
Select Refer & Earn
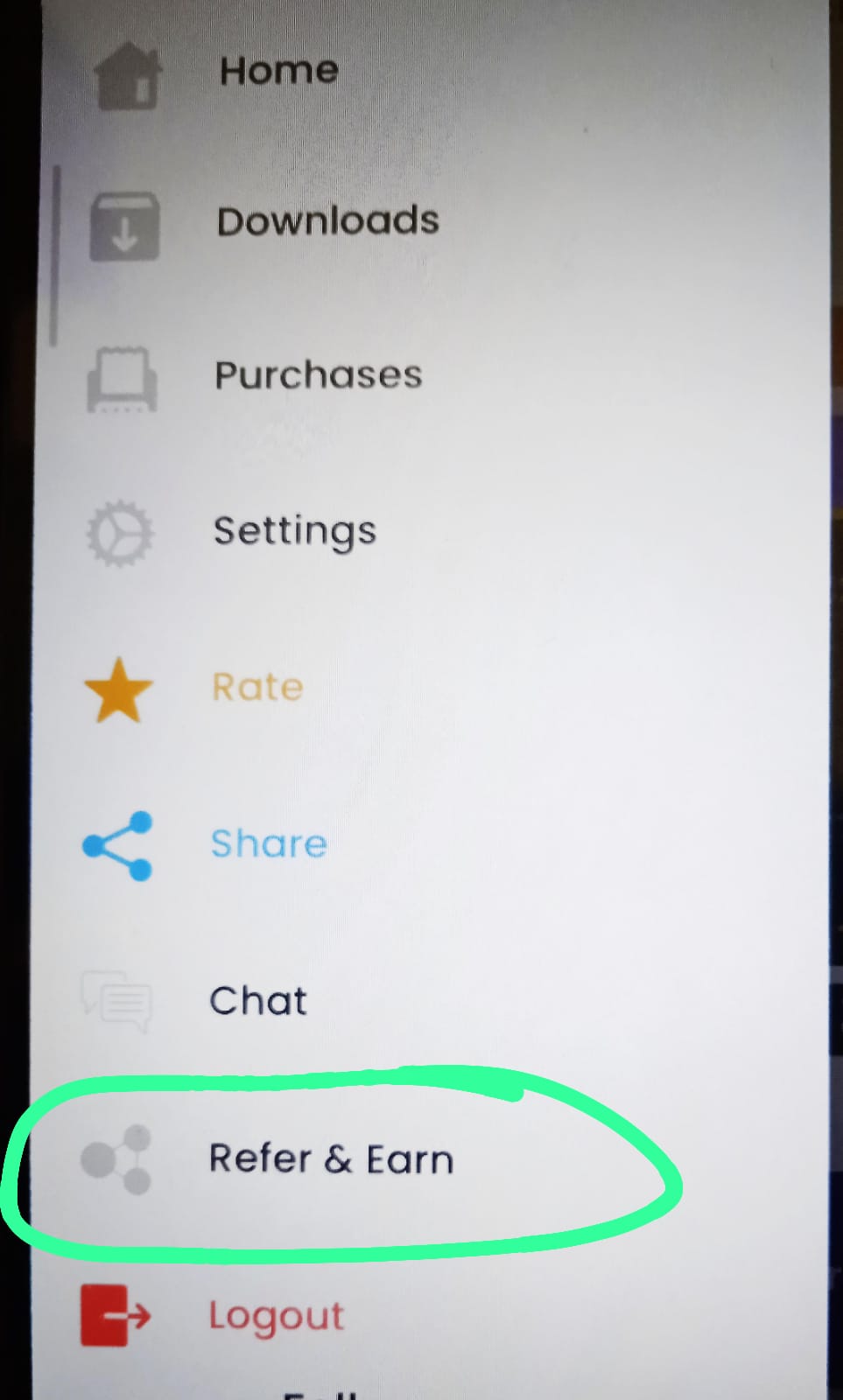[x=331, y=1159]
